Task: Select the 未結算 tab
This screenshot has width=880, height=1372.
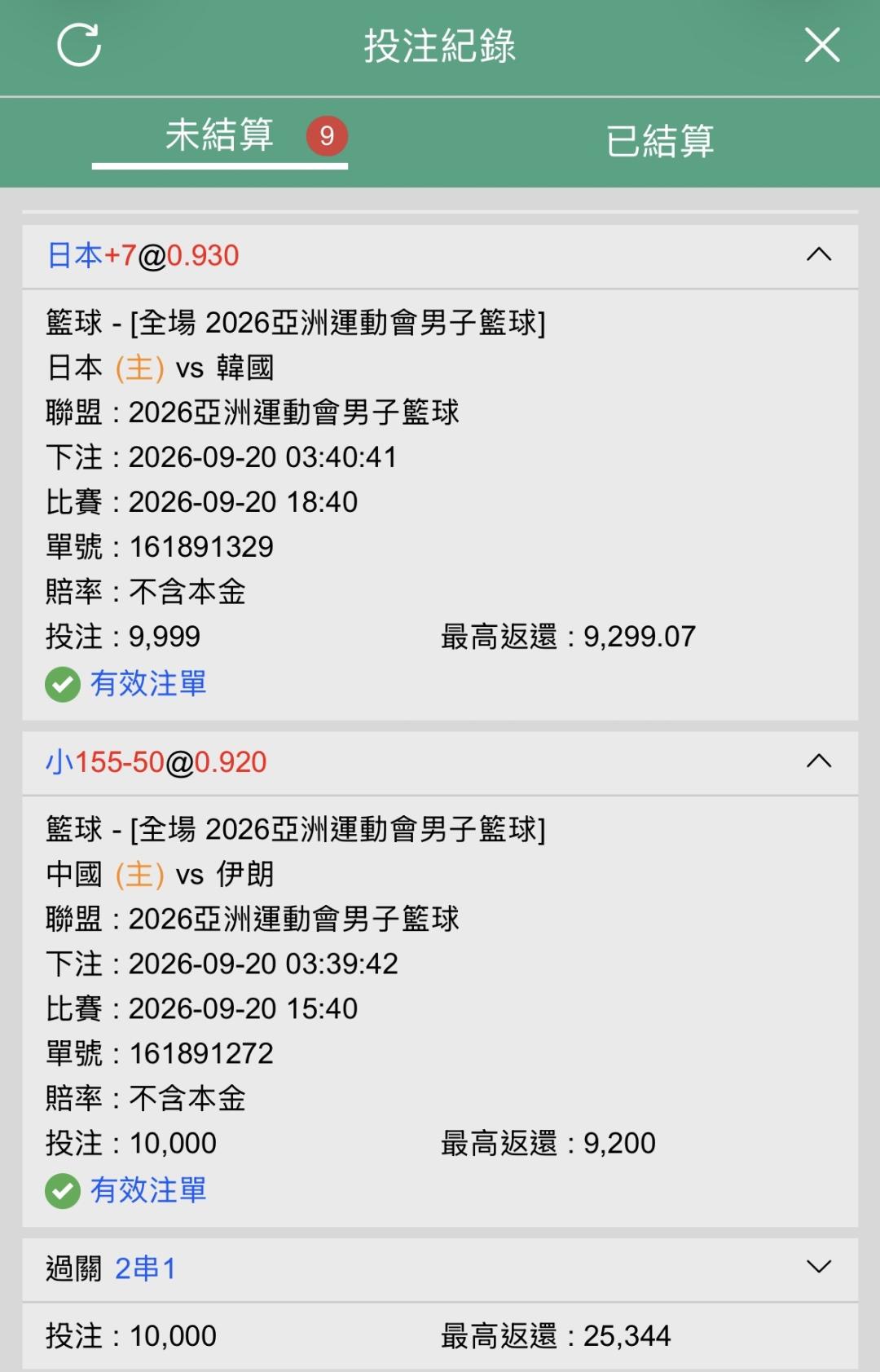Action: click(220, 135)
